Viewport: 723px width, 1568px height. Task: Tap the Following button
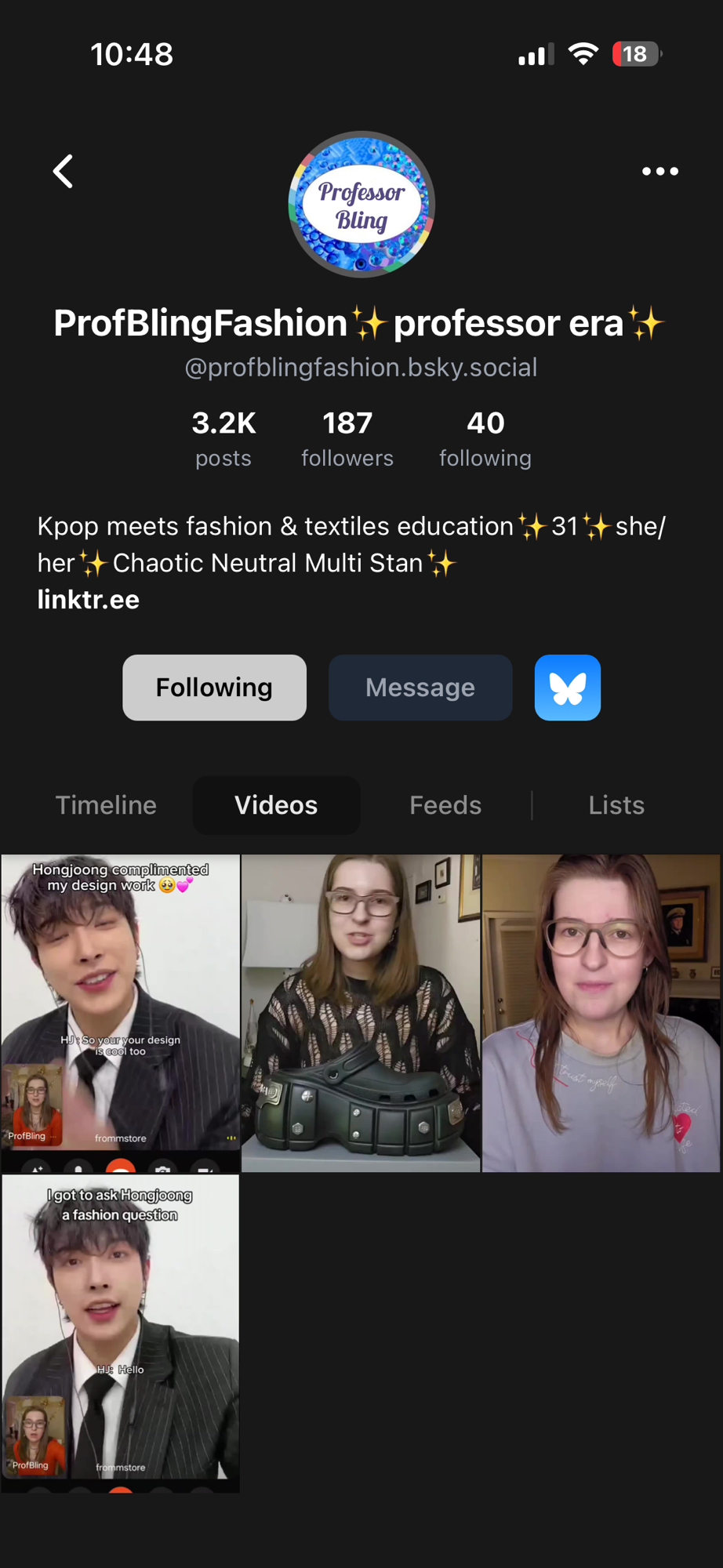point(214,688)
